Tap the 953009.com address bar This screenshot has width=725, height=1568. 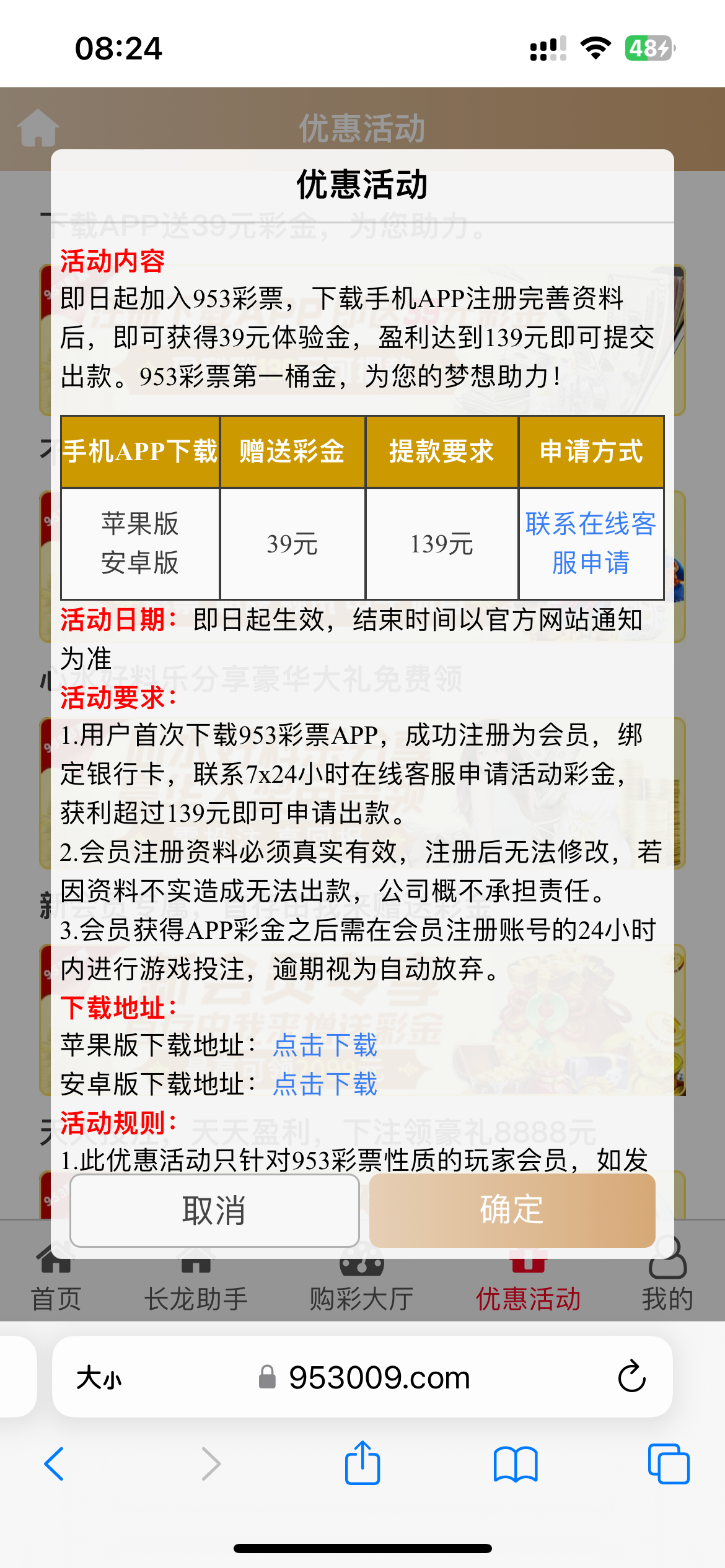pyautogui.click(x=378, y=1378)
